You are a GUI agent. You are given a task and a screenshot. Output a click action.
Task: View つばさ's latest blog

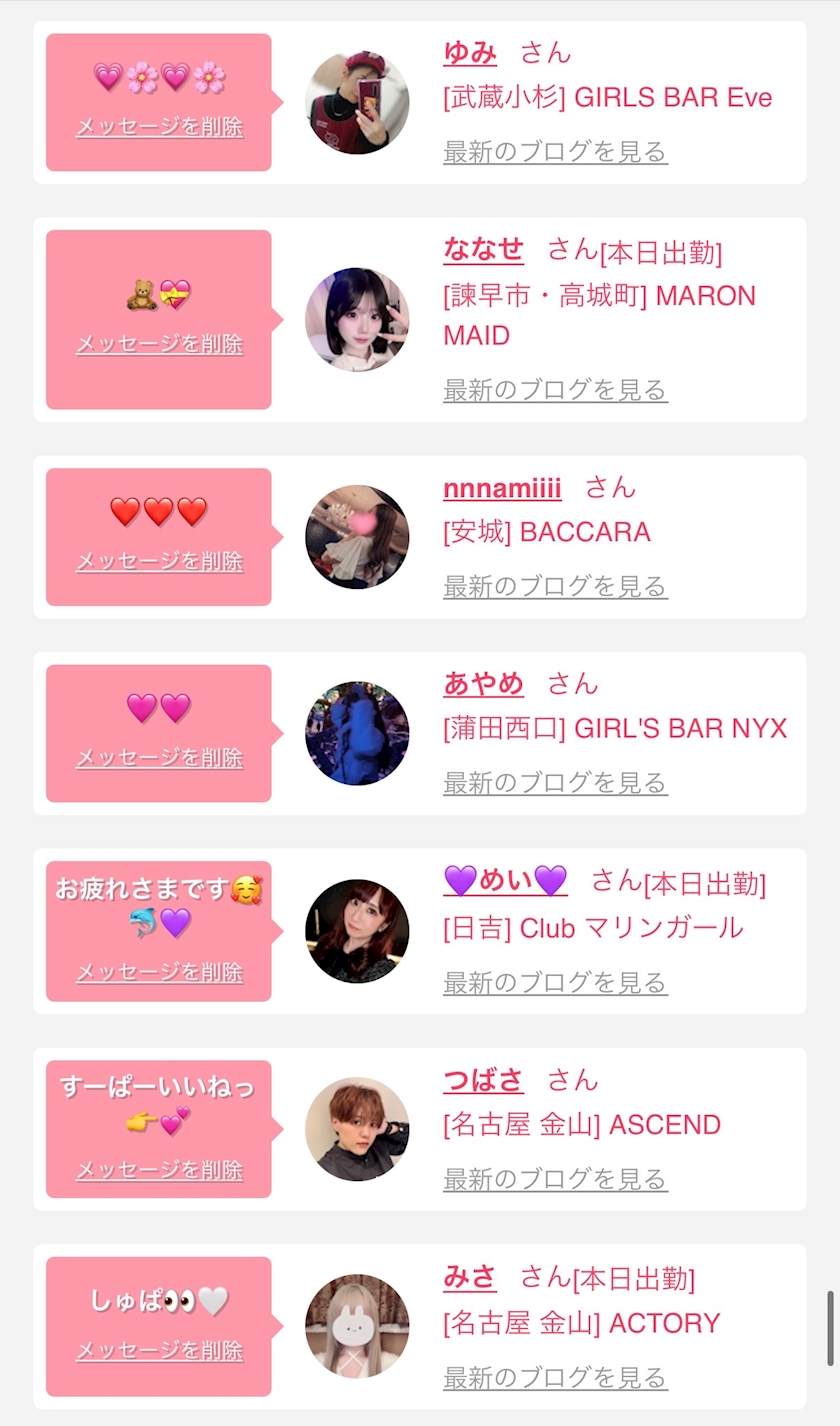pyautogui.click(x=555, y=1179)
